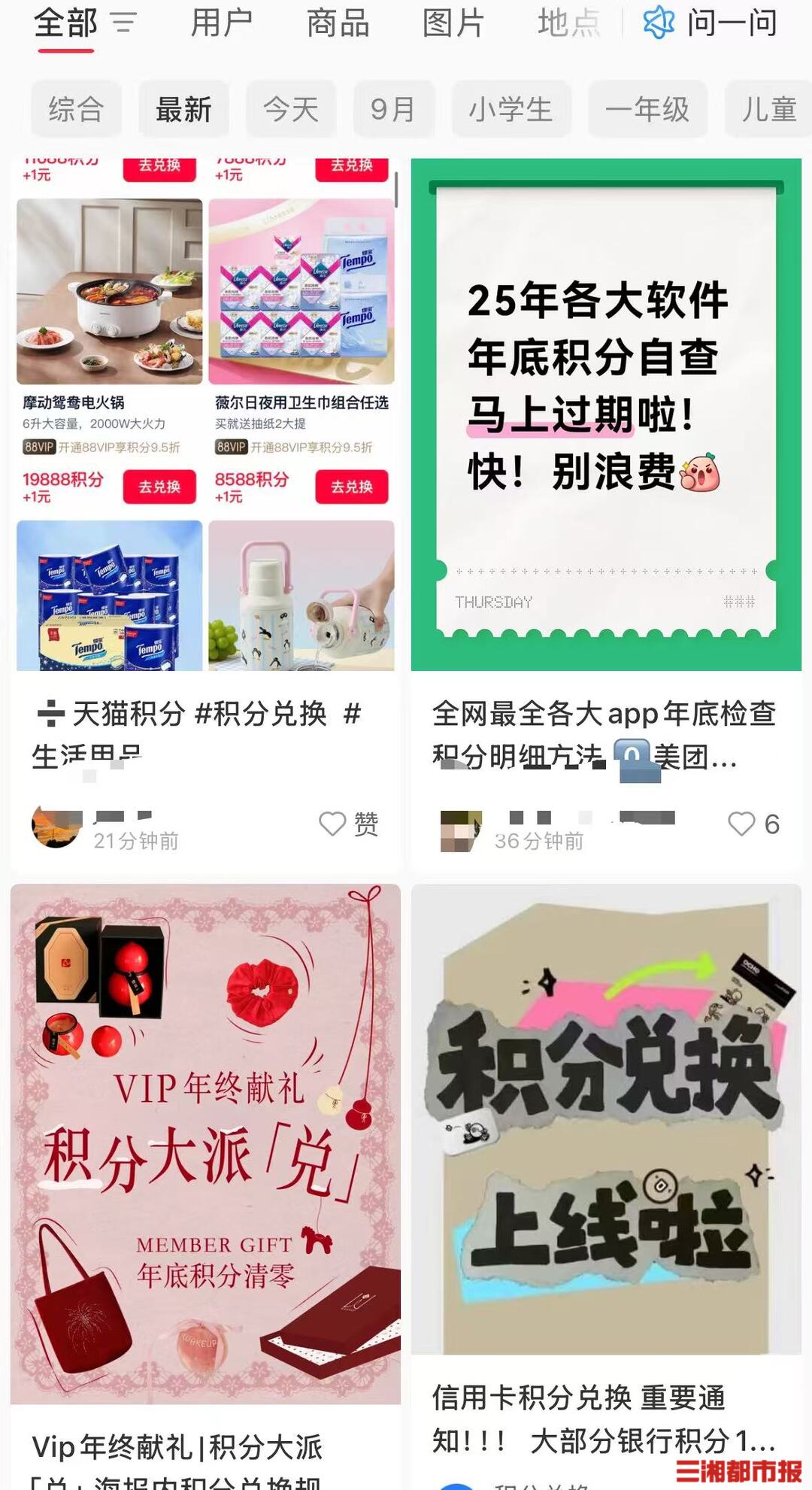Viewport: 812px width, 1490px height.
Task: Switch to the 地点 tab
Action: [568, 23]
